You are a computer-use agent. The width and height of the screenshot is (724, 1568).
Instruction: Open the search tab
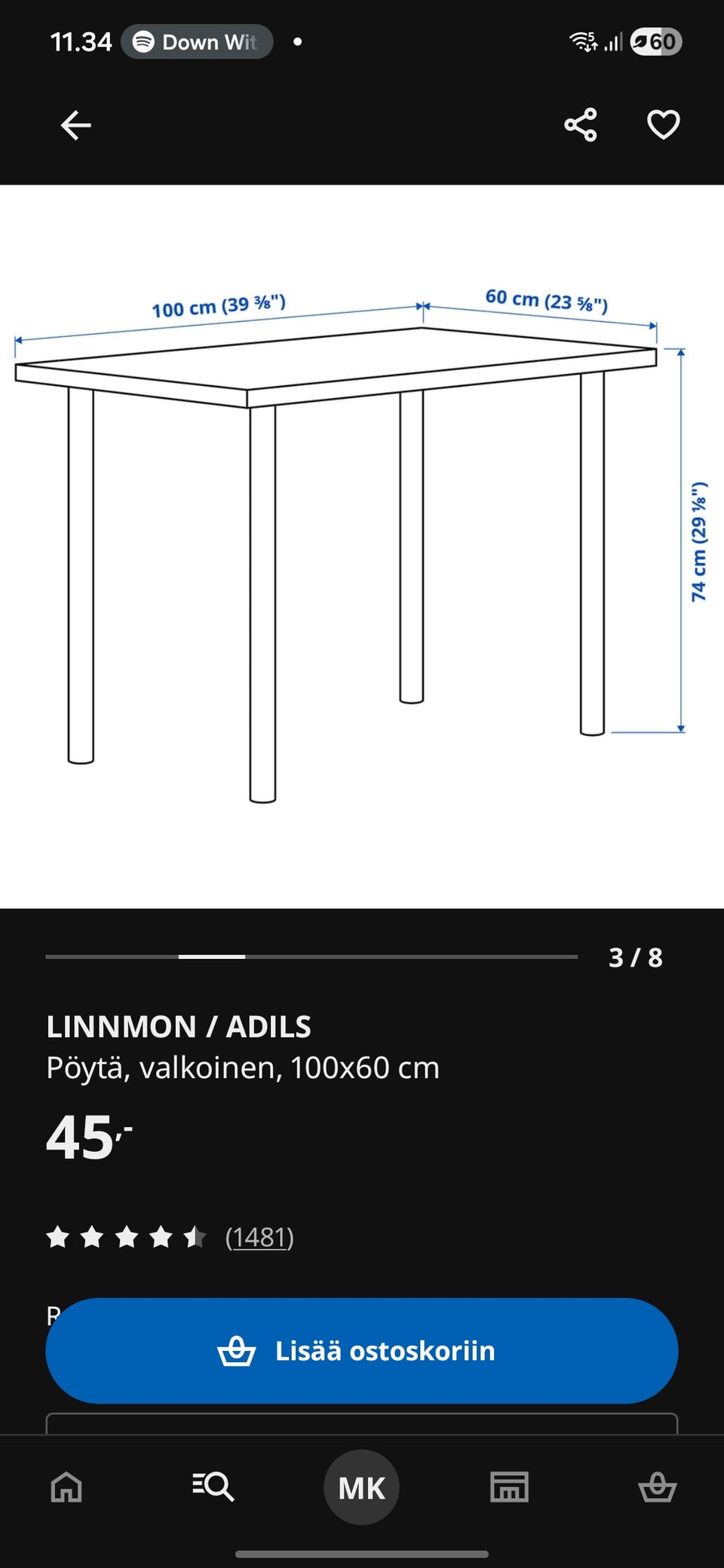pyautogui.click(x=213, y=1487)
